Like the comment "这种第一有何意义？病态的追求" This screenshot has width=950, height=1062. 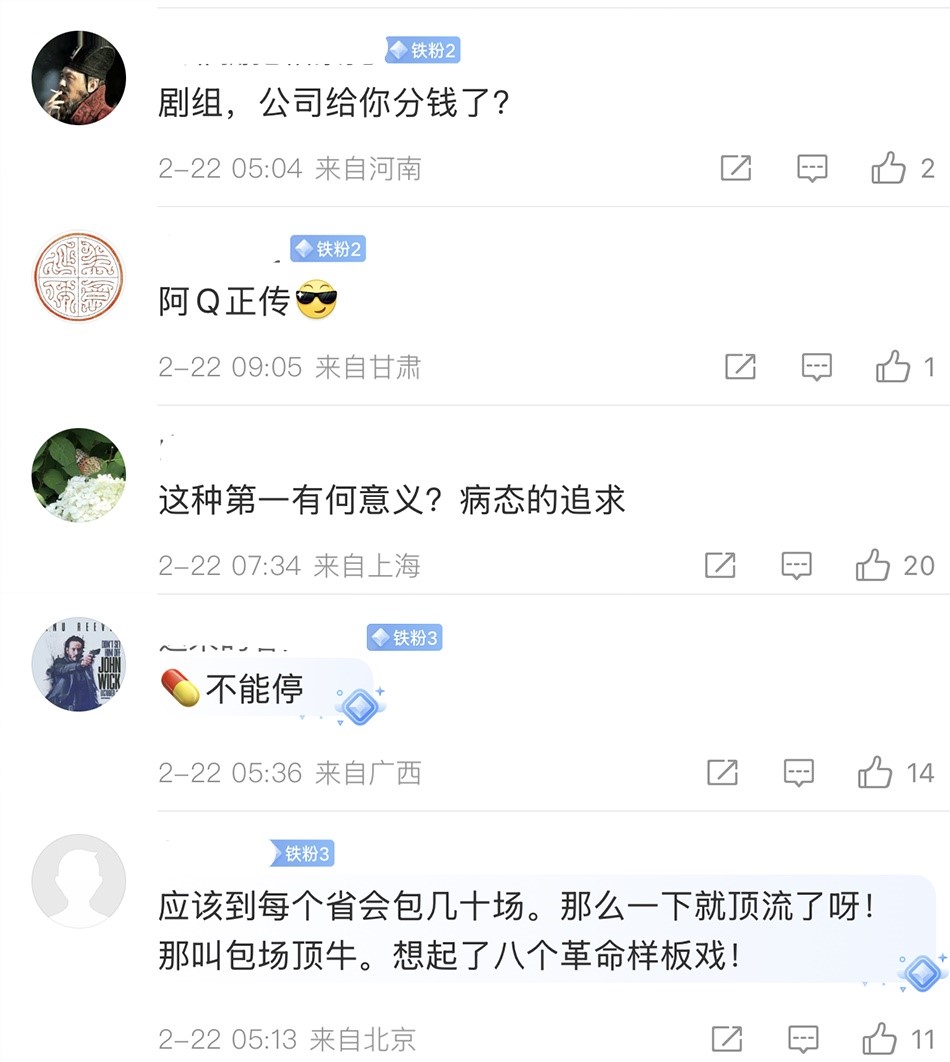point(873,566)
